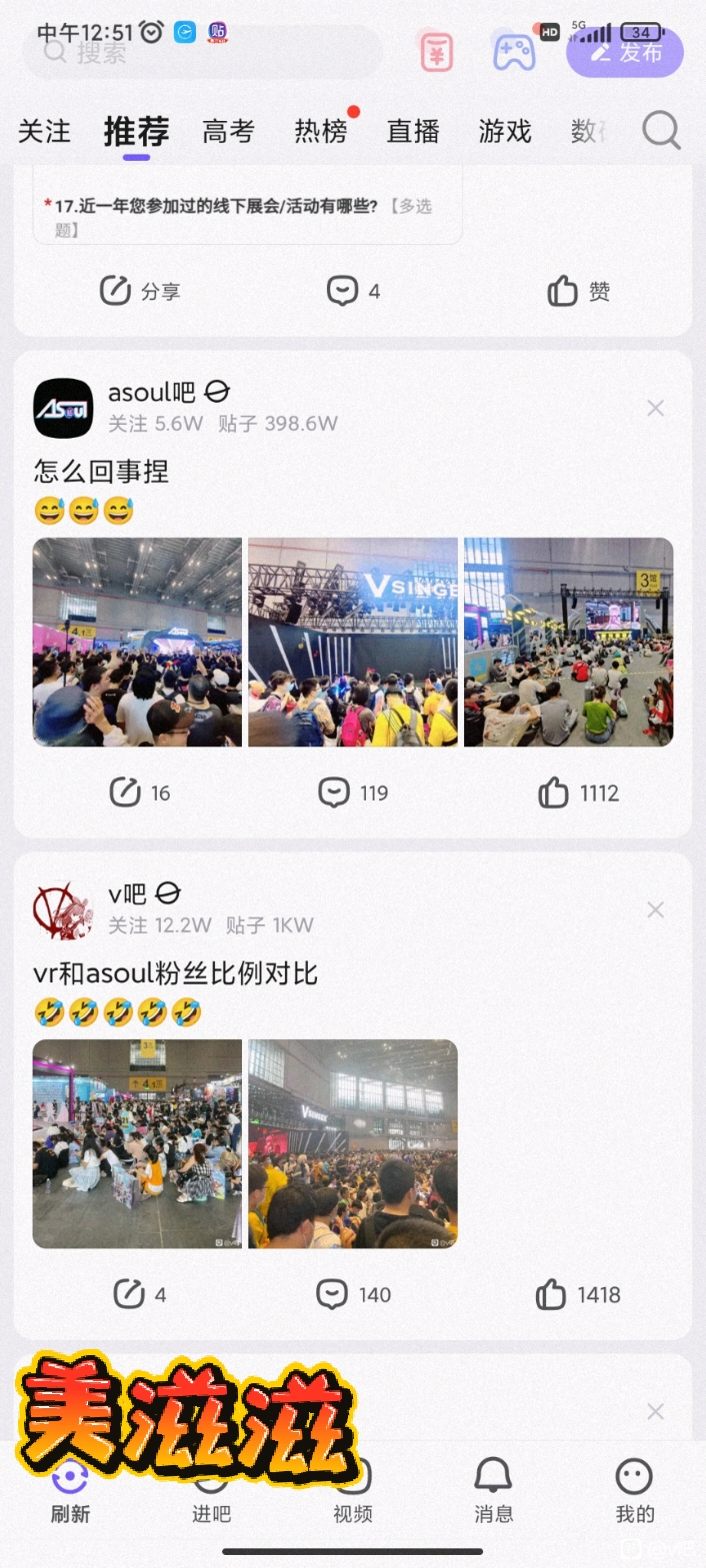Go to 消息 in bottom navigation
706x1568 pixels.
493,1489
